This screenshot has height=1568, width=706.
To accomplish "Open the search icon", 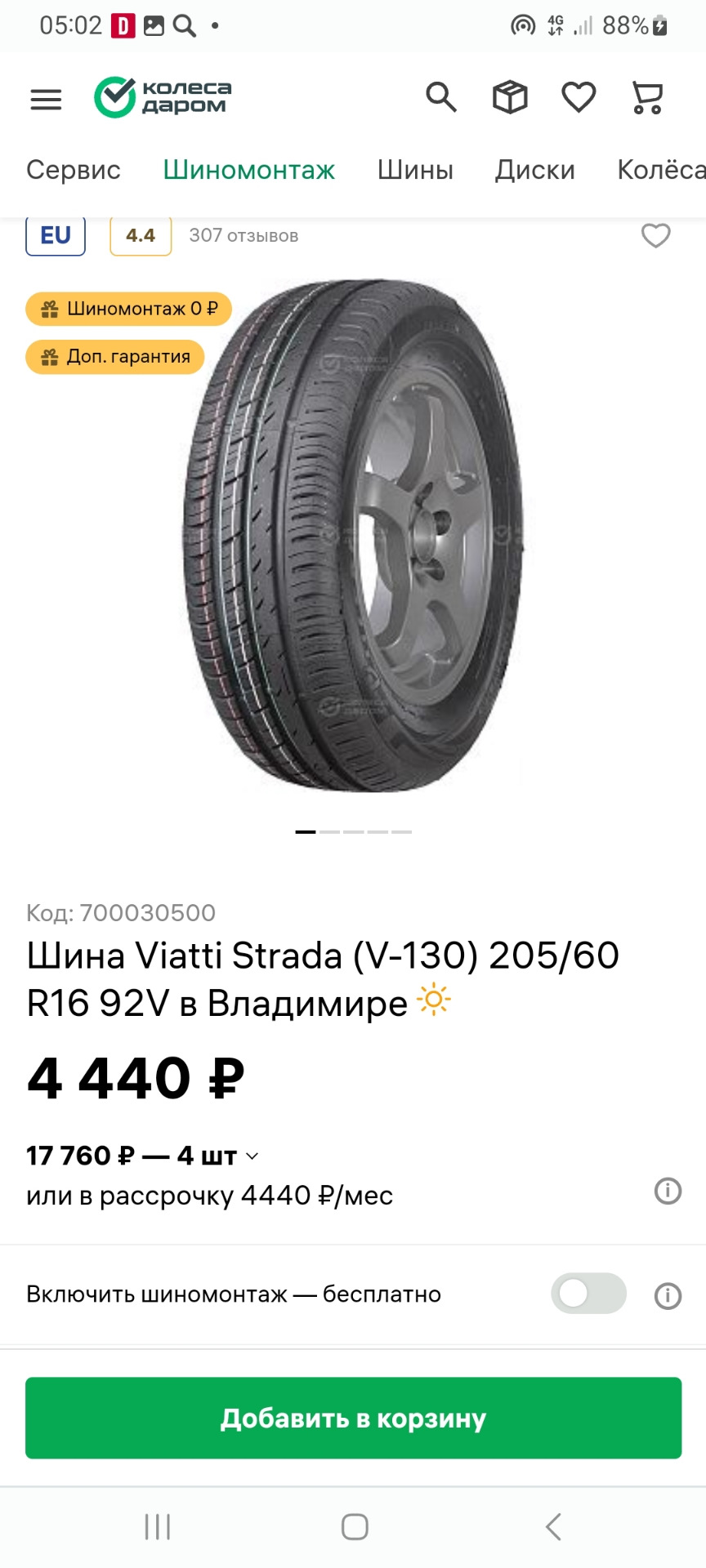I will [x=441, y=97].
